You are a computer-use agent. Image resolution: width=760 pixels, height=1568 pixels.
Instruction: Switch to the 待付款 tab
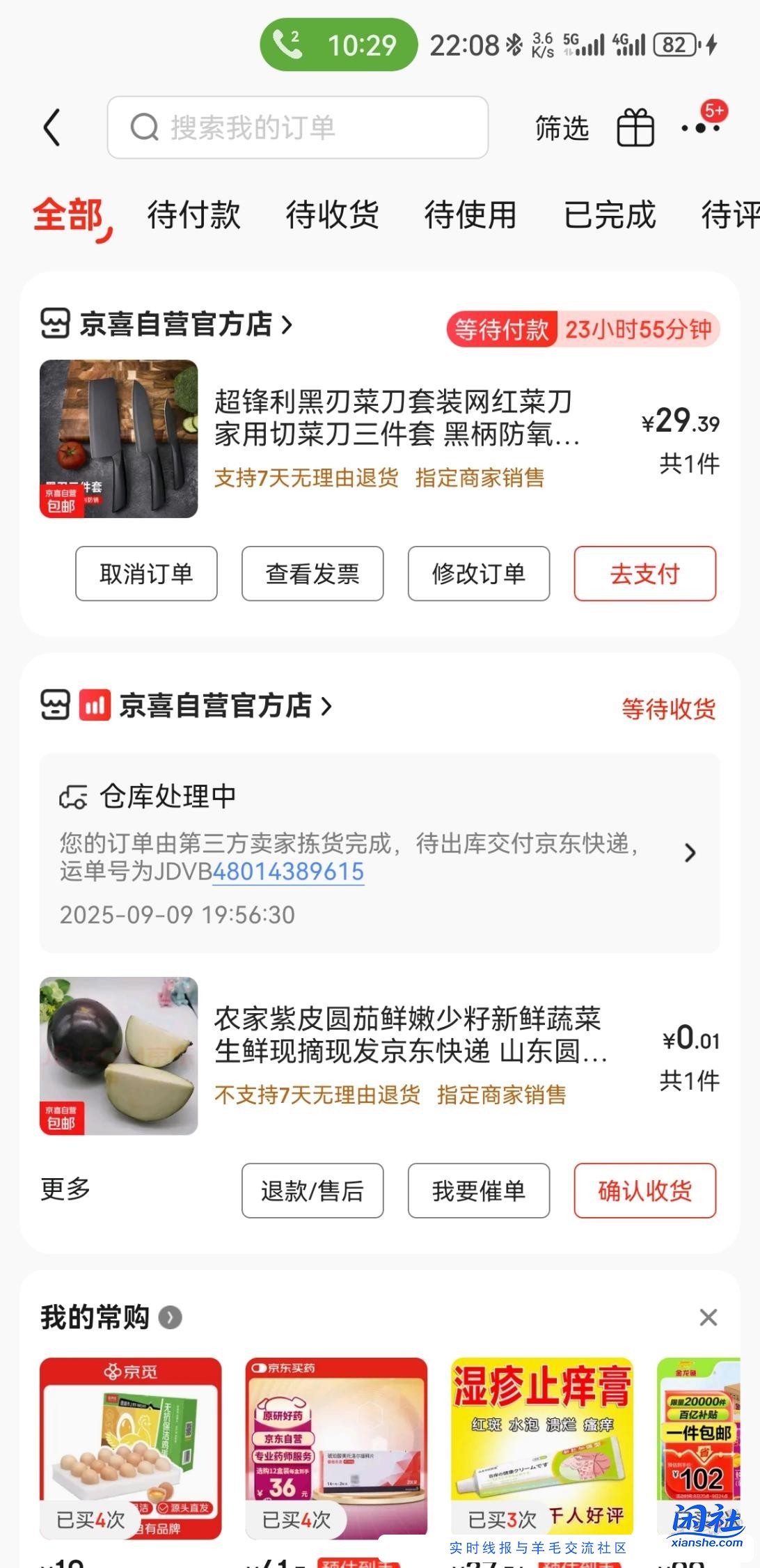click(193, 216)
